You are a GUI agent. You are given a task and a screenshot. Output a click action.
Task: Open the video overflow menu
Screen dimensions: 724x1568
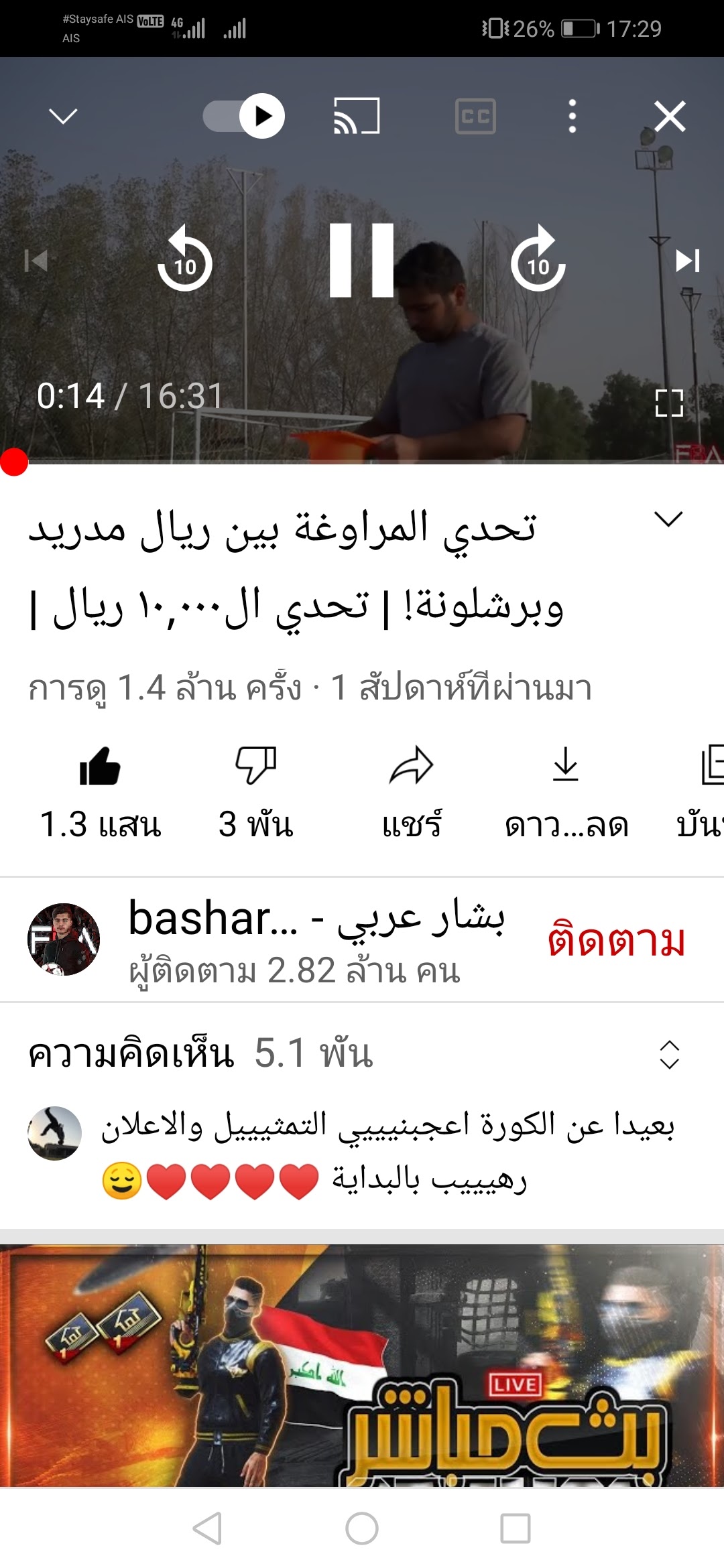[x=572, y=117]
